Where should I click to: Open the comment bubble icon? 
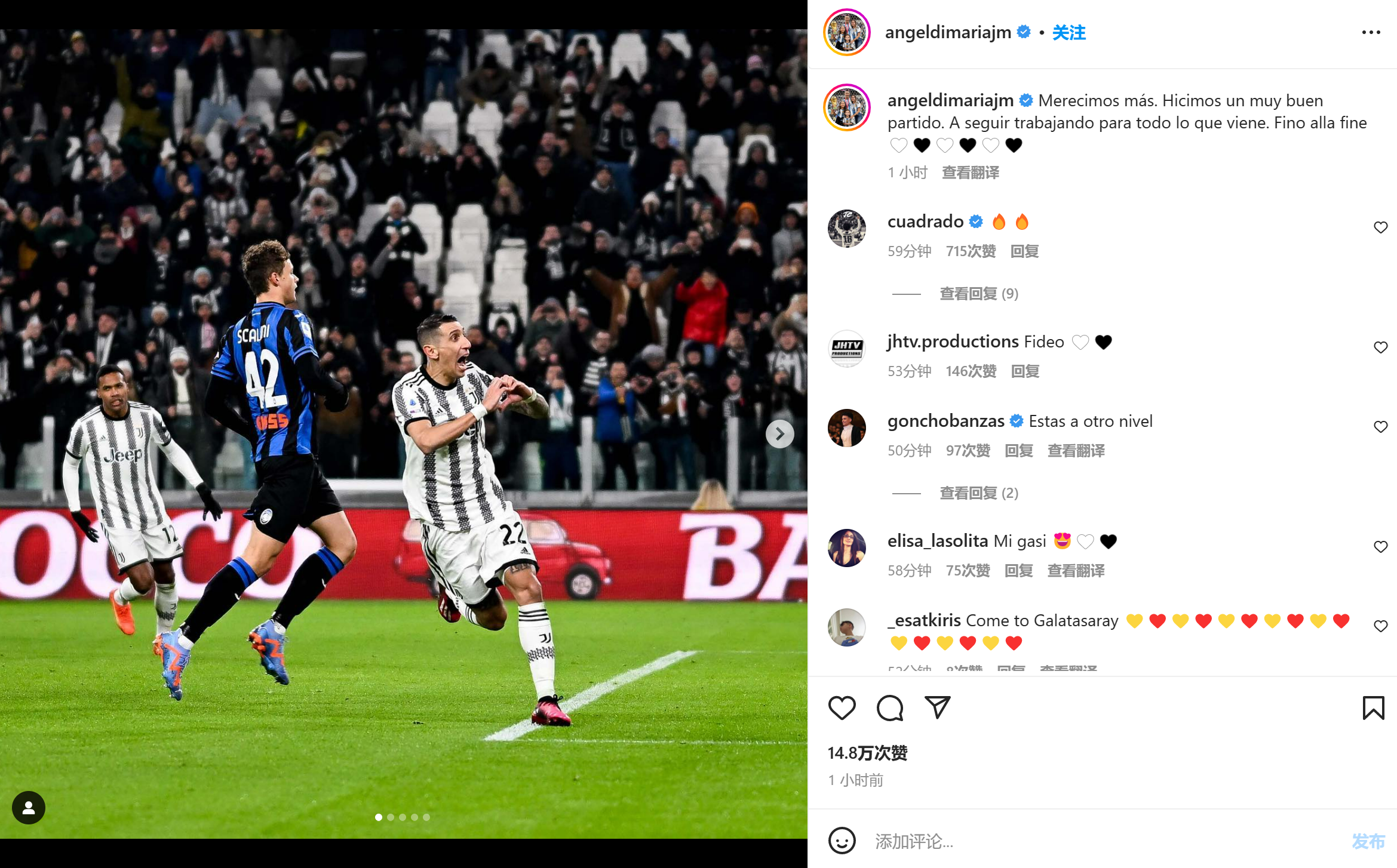890,708
